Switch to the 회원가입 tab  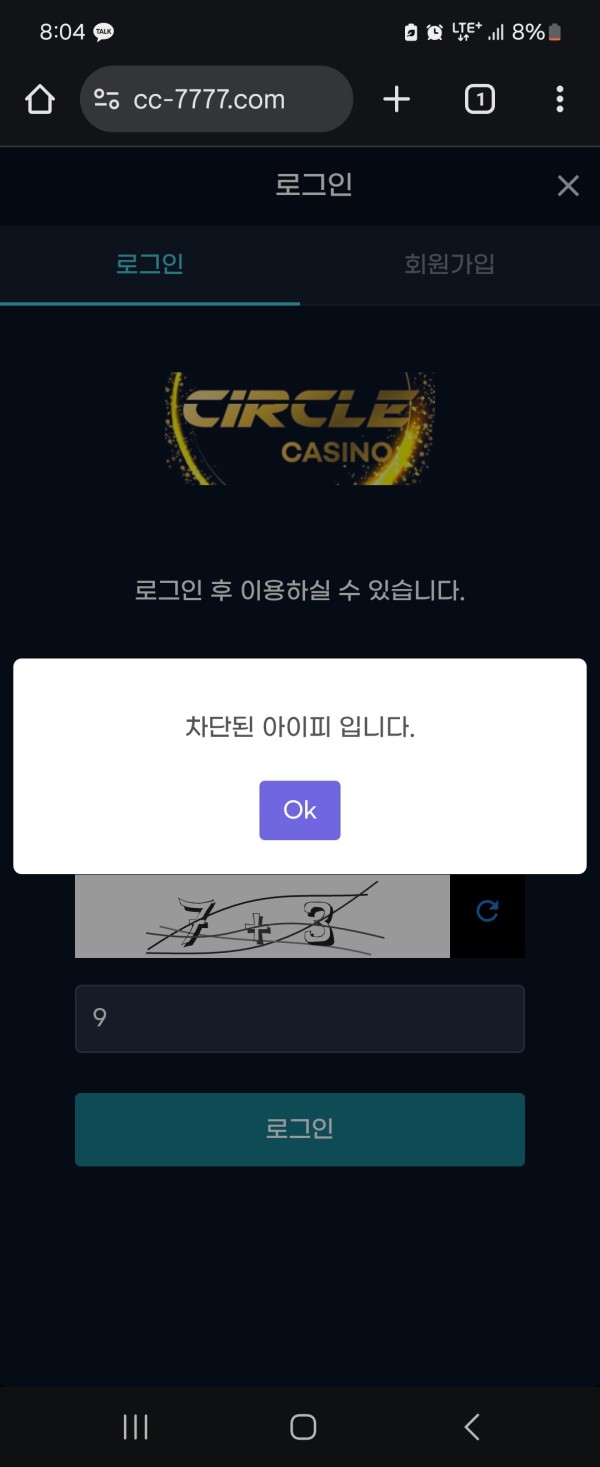tap(449, 264)
